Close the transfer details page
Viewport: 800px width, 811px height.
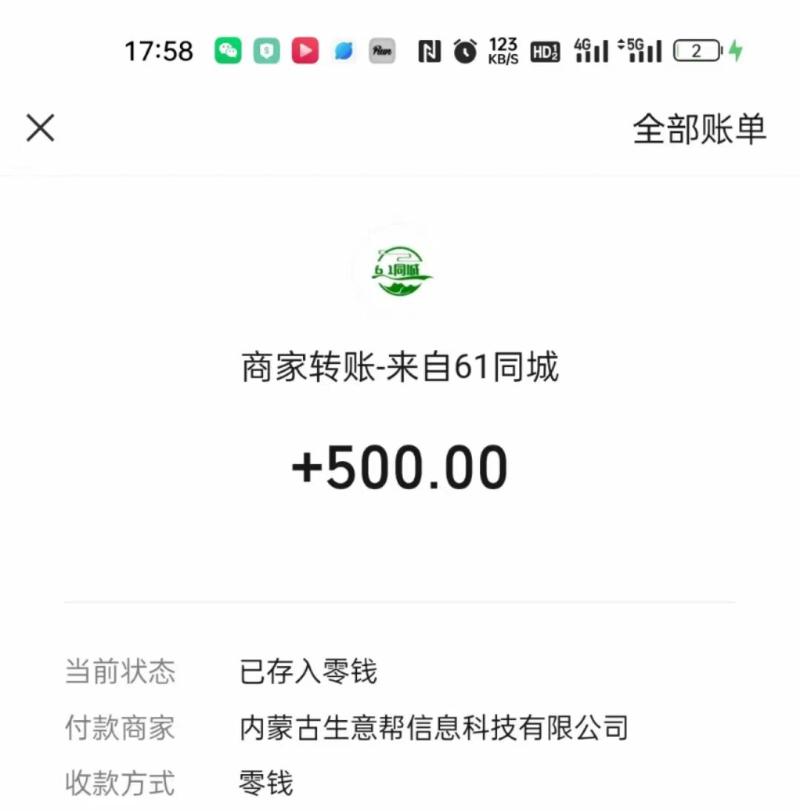coord(40,128)
